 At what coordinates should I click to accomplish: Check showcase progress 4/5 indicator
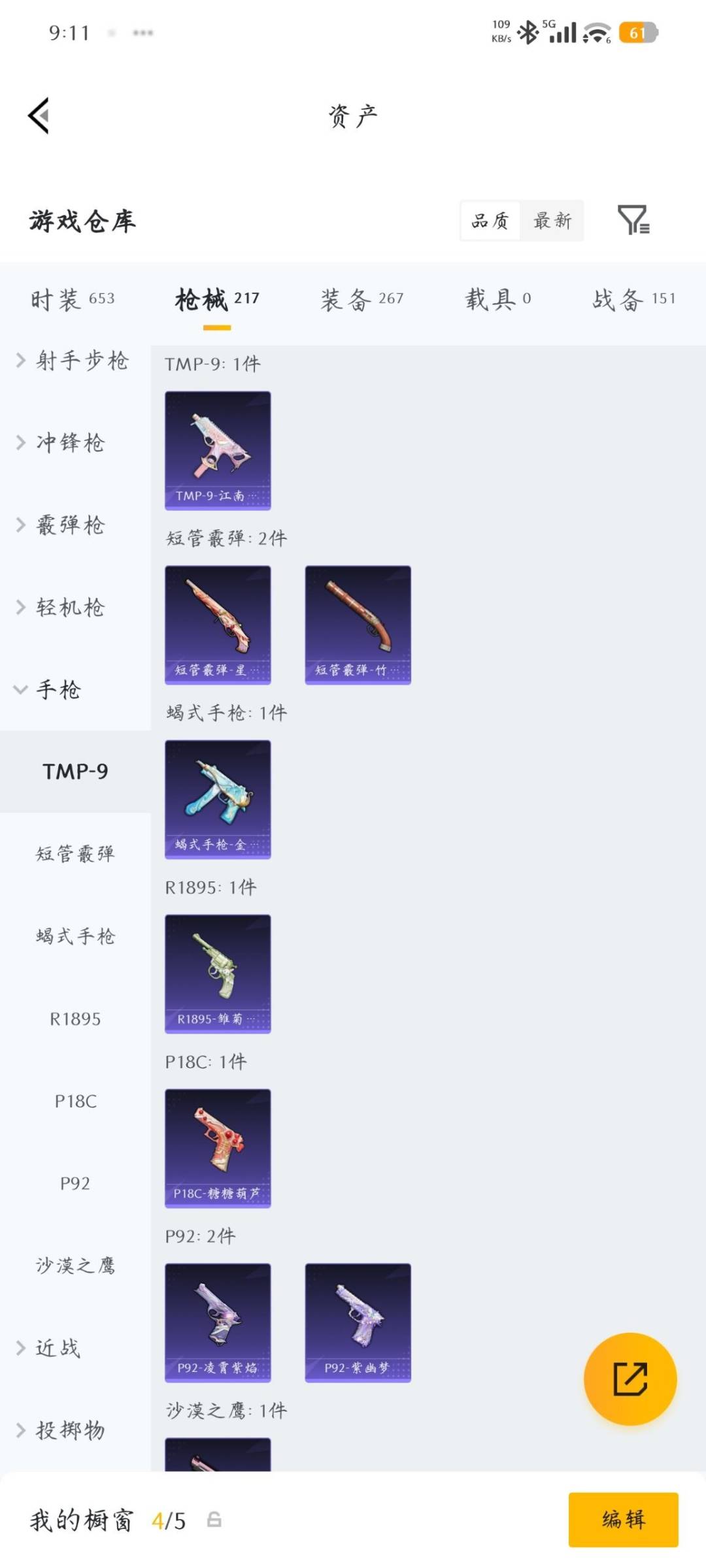(x=171, y=1520)
